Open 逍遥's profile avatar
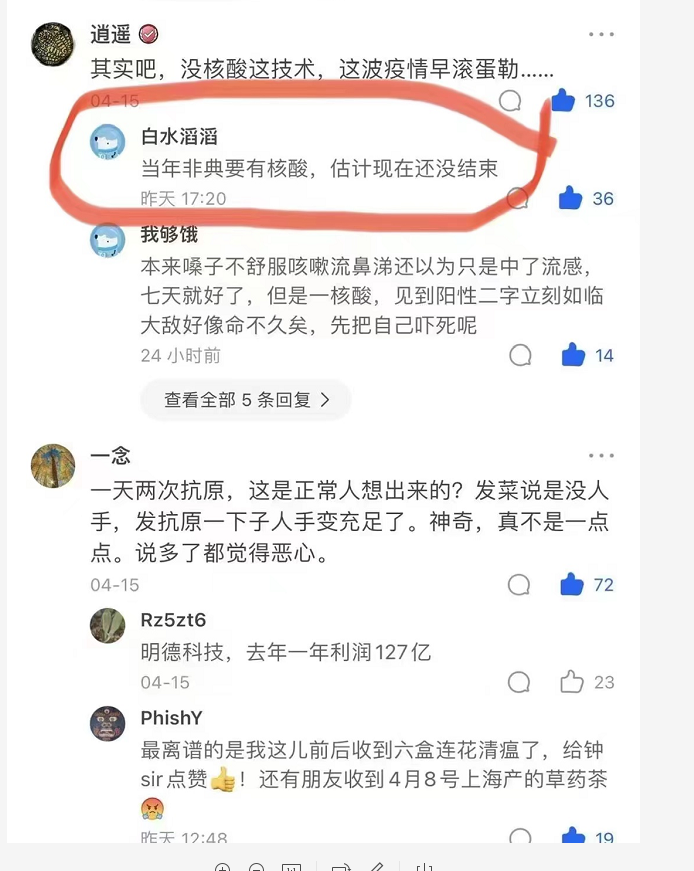This screenshot has width=694, height=871. click(x=53, y=45)
